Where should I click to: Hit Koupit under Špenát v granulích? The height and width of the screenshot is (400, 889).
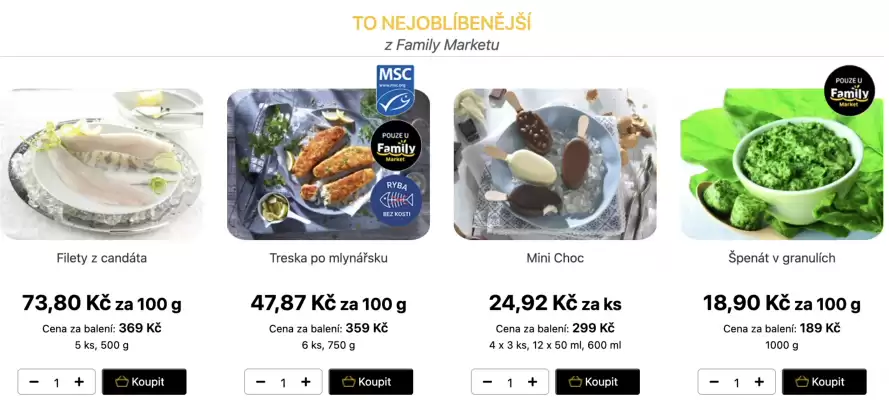(824, 382)
